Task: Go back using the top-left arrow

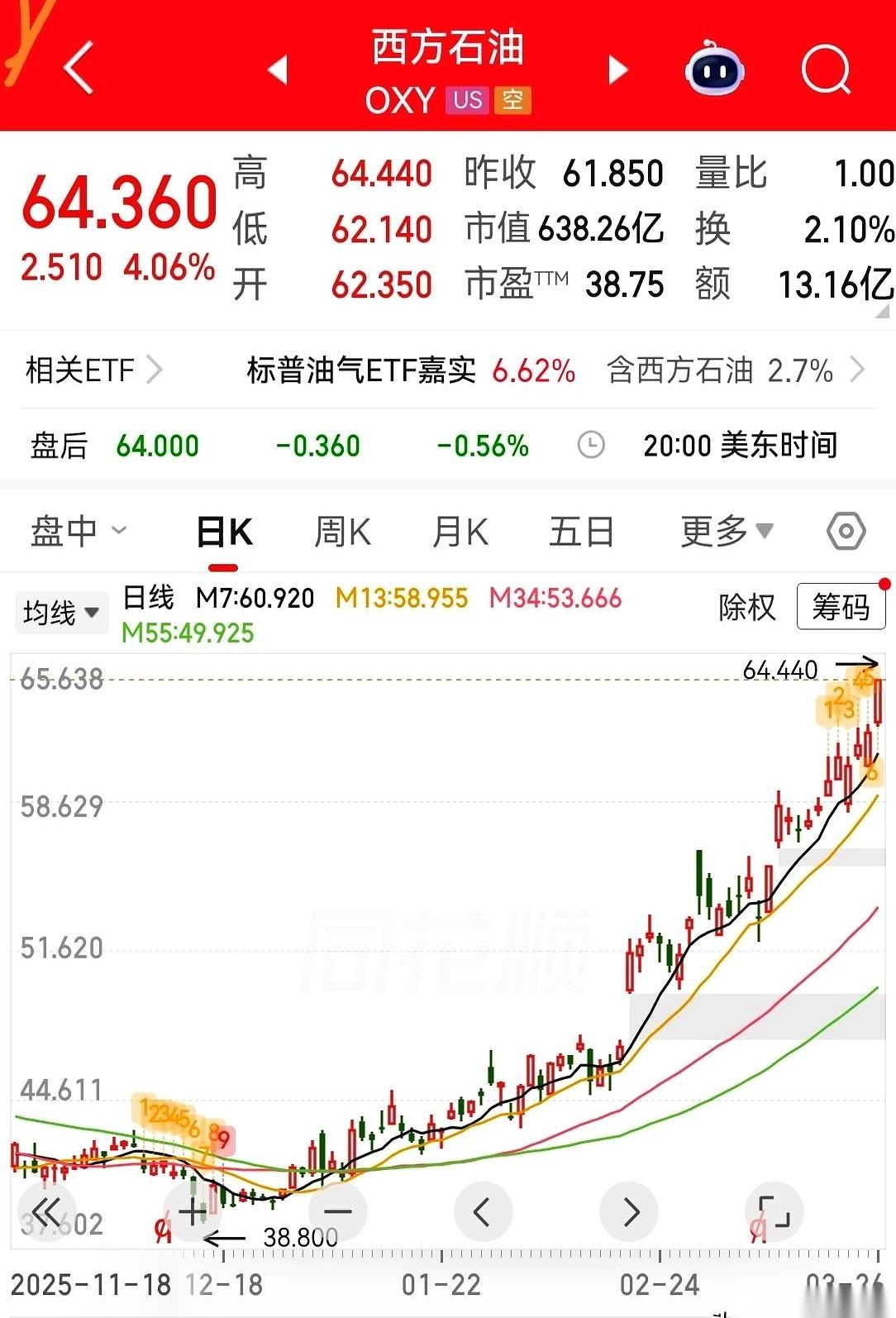Action: (x=79, y=69)
